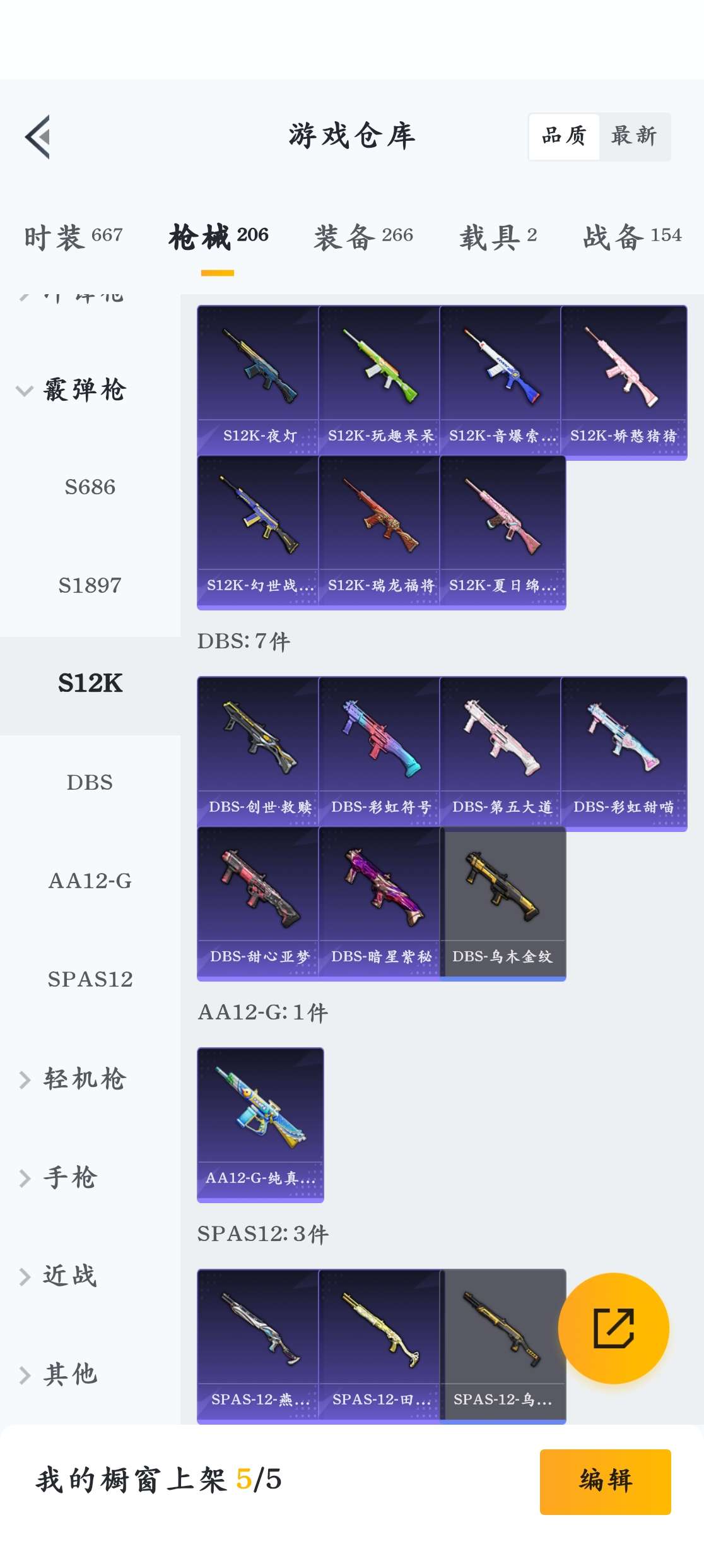704x1568 pixels.
Task: Open the AA12-G-纯真 skin card
Action: click(x=260, y=1123)
